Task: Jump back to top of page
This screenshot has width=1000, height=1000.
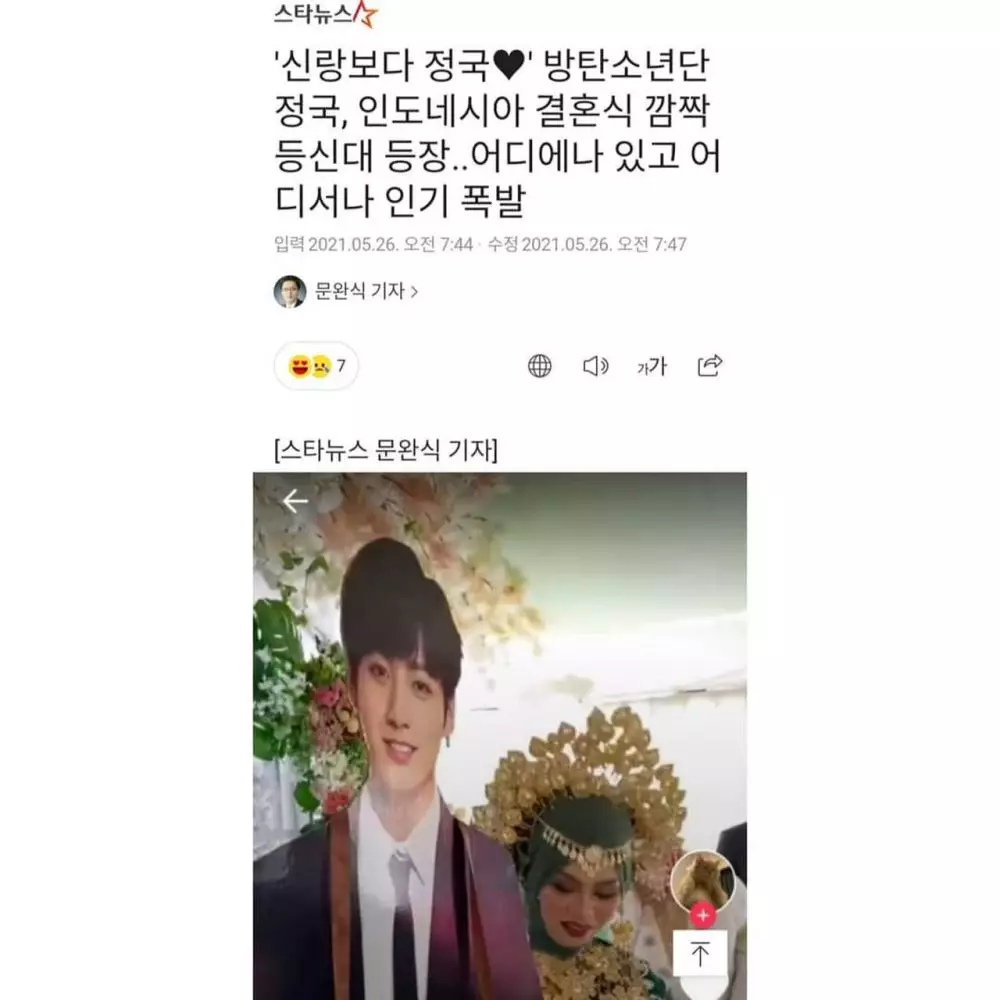Action: pyautogui.click(x=700, y=954)
